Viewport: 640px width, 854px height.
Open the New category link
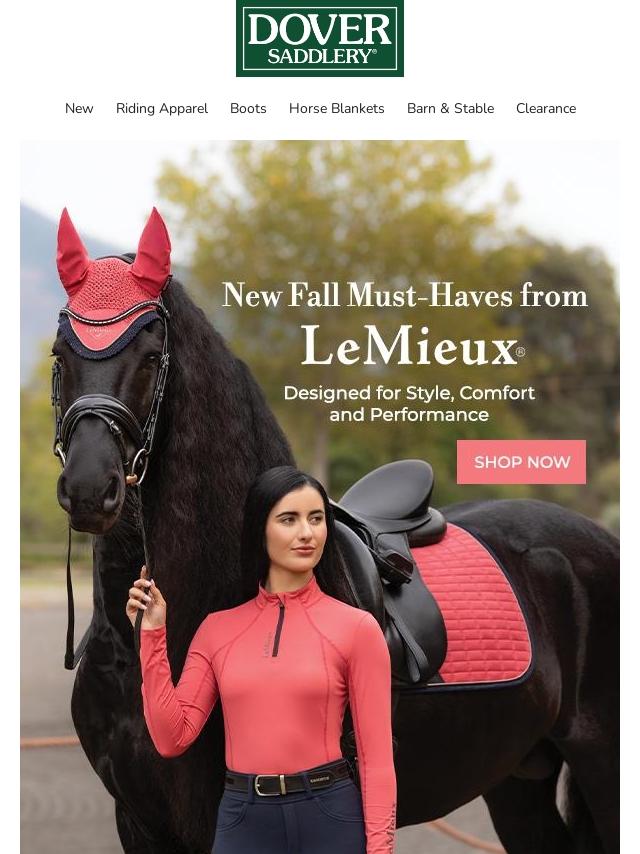pyautogui.click(x=79, y=108)
